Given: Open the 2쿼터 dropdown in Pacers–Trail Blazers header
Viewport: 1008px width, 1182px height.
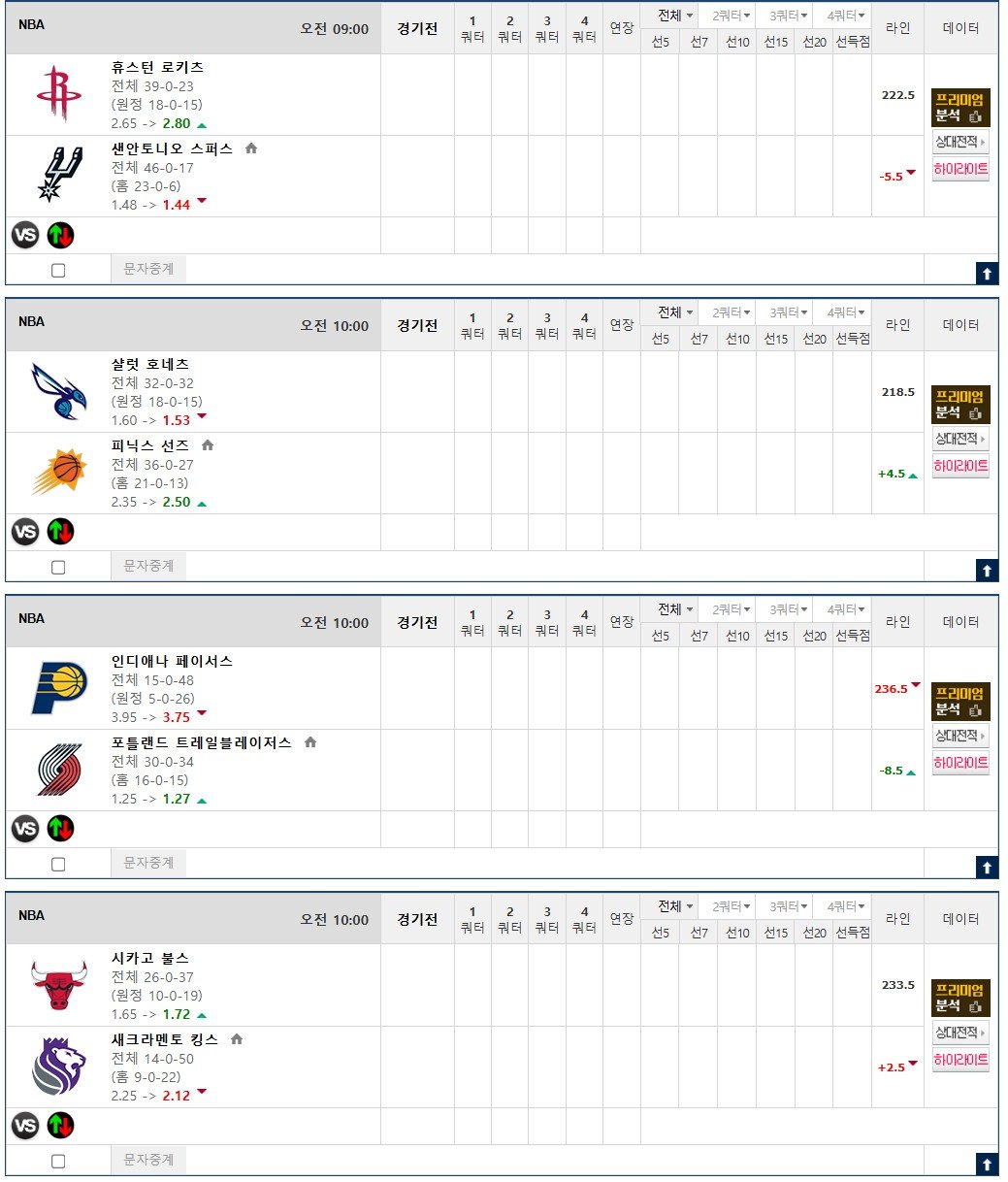Looking at the screenshot, I should coord(732,609).
